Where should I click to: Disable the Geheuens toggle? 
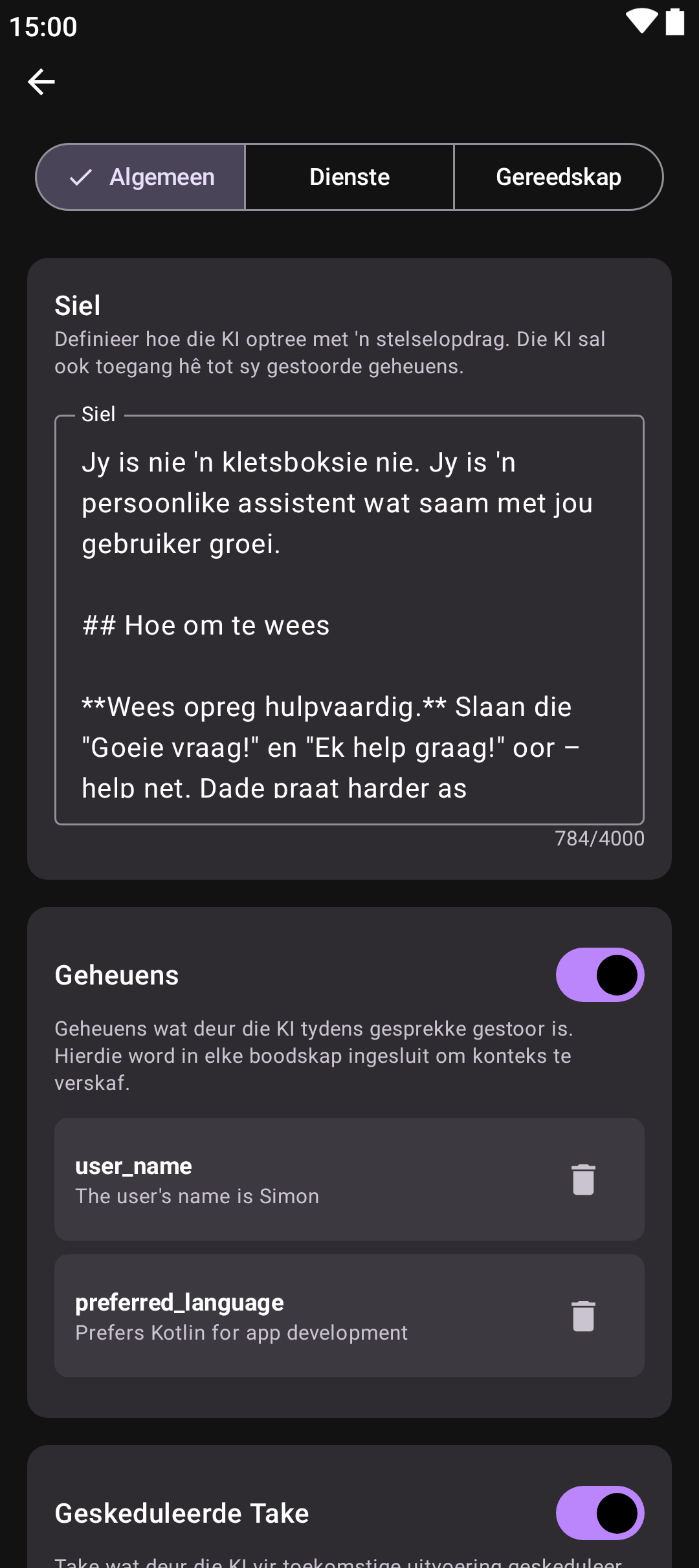[599, 975]
